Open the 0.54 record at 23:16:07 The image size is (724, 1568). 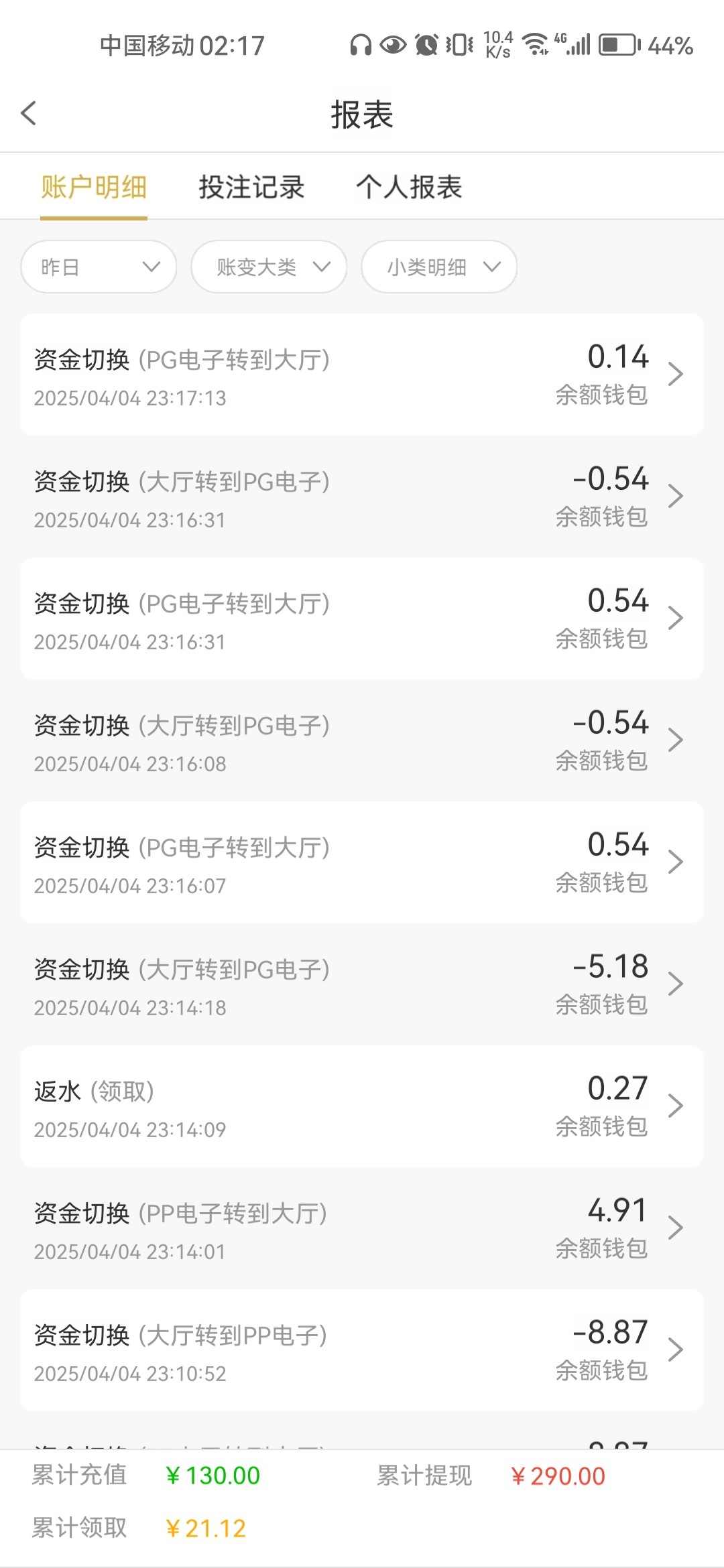(362, 862)
